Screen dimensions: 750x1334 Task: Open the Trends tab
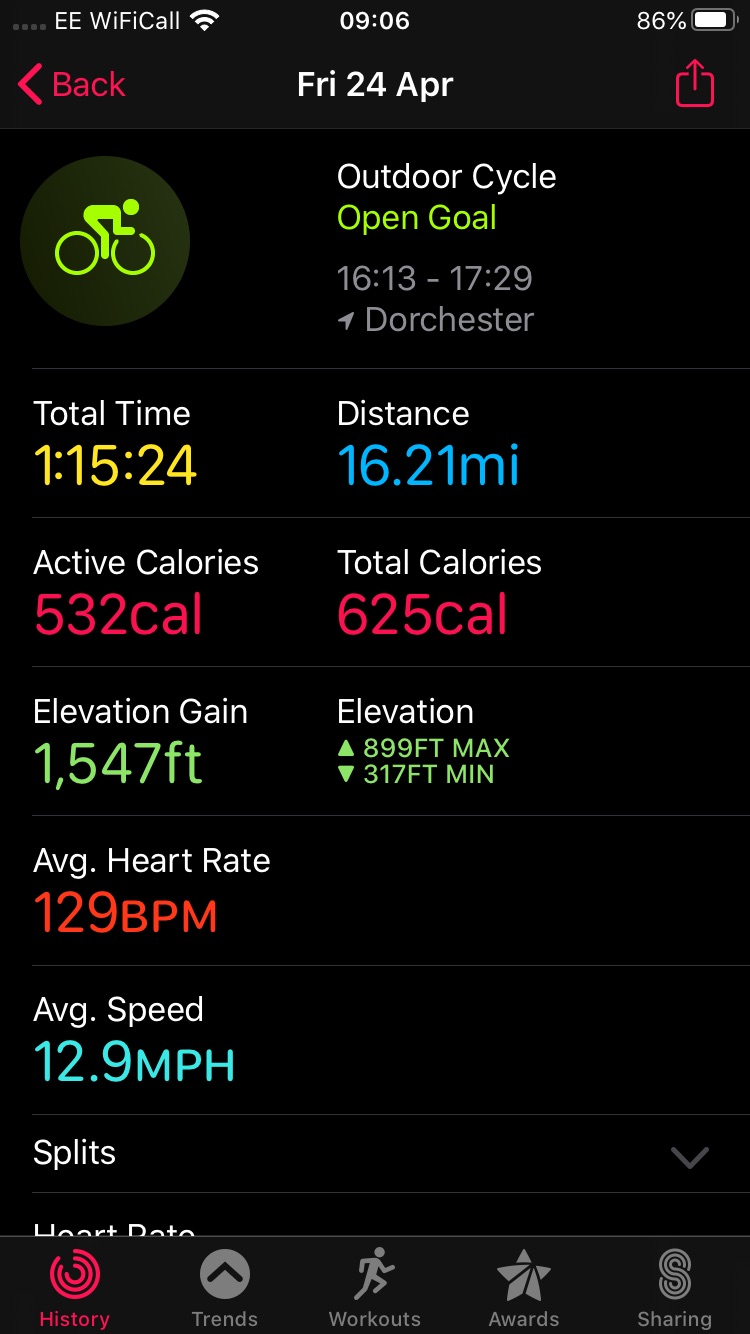(x=225, y=1289)
